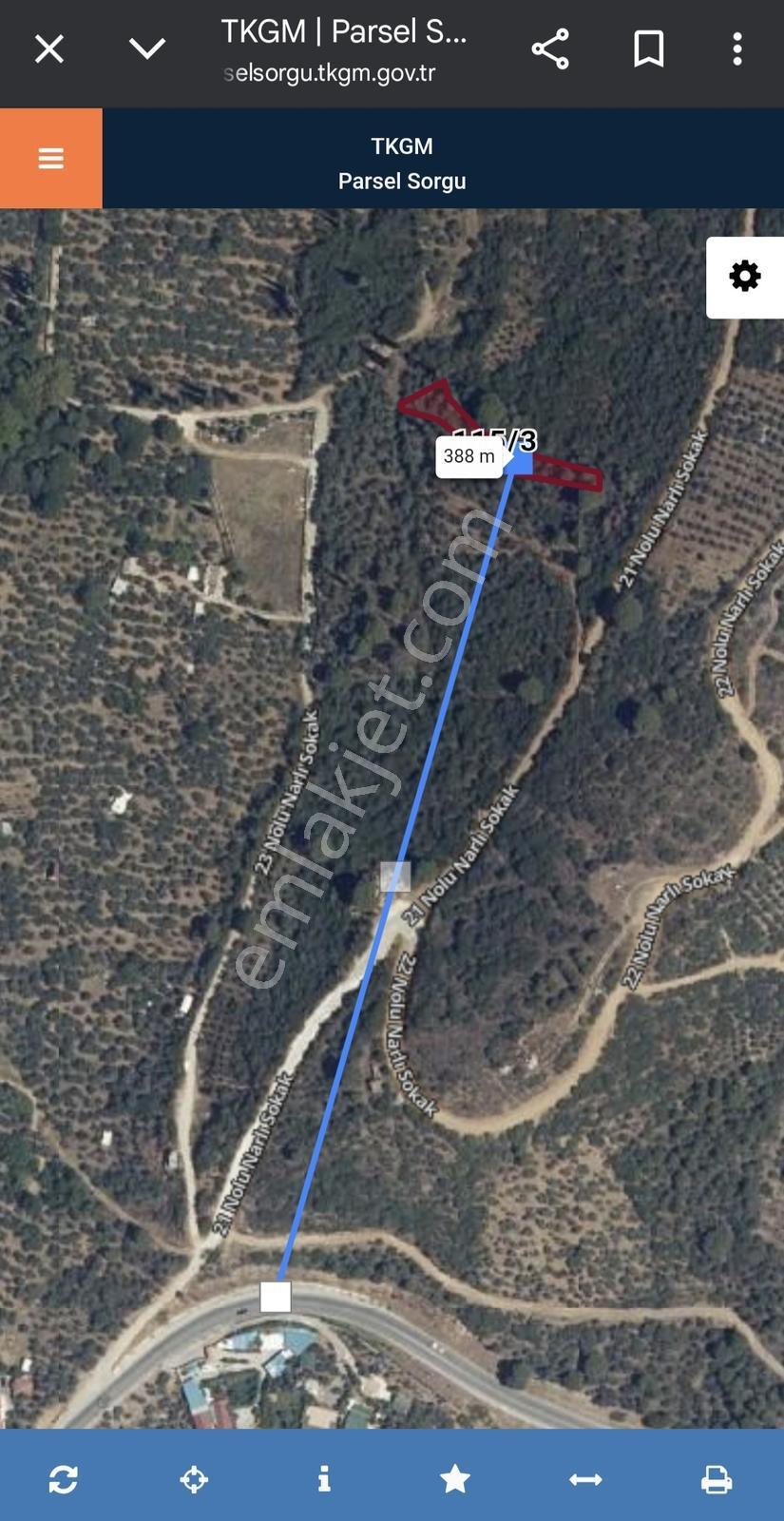Screen dimensions: 784x1521
Task: Print the map view
Action: click(x=717, y=1479)
